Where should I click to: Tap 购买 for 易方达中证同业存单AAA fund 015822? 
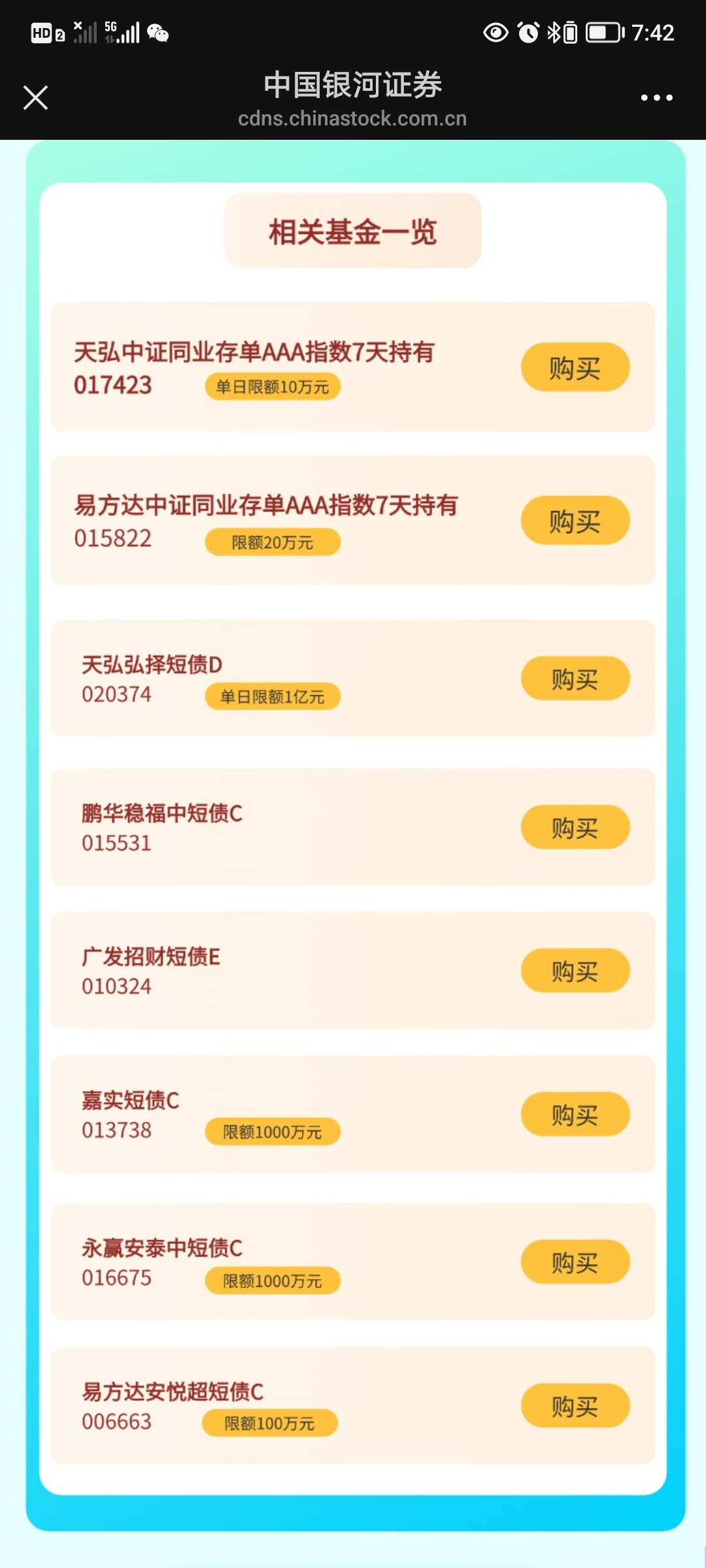pyautogui.click(x=575, y=520)
